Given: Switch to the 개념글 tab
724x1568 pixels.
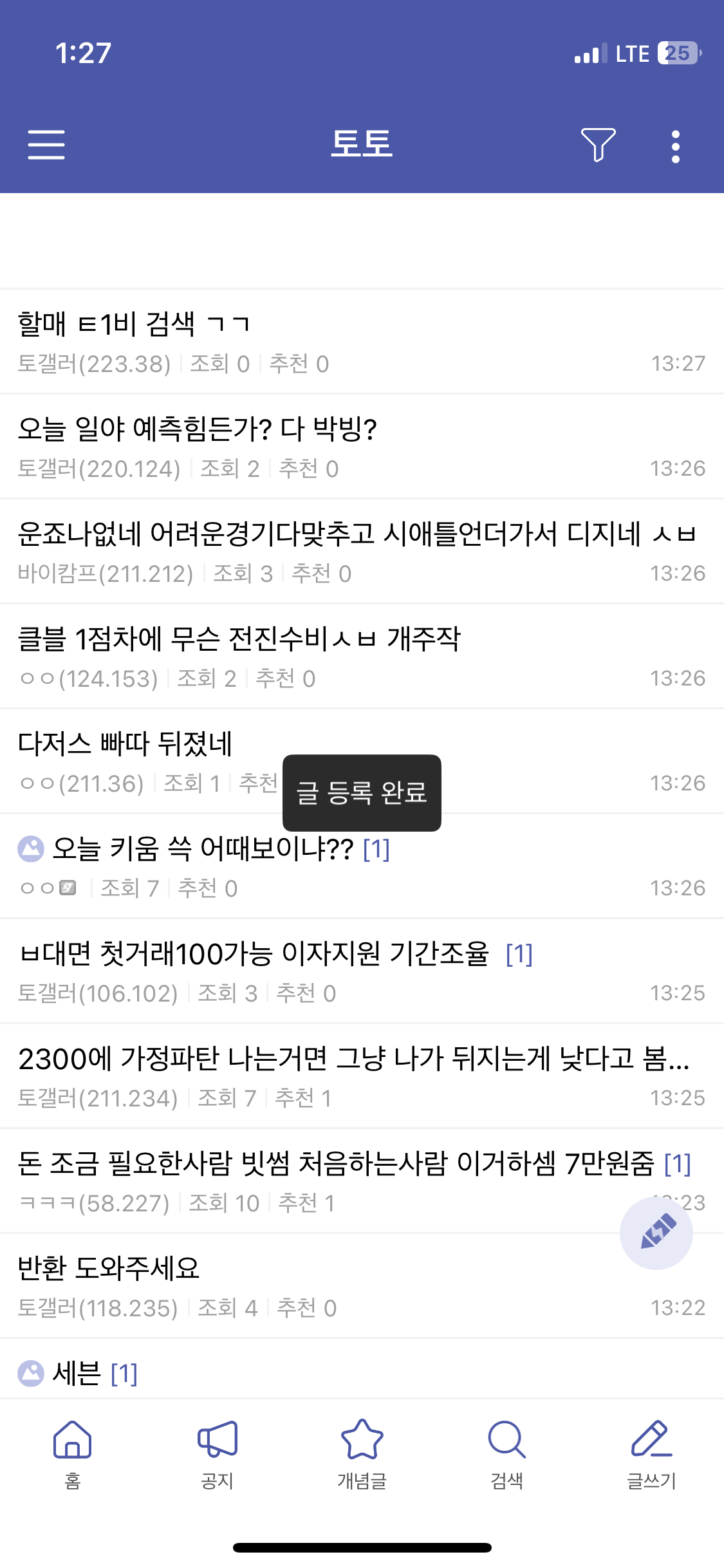Looking at the screenshot, I should click(x=362, y=1451).
